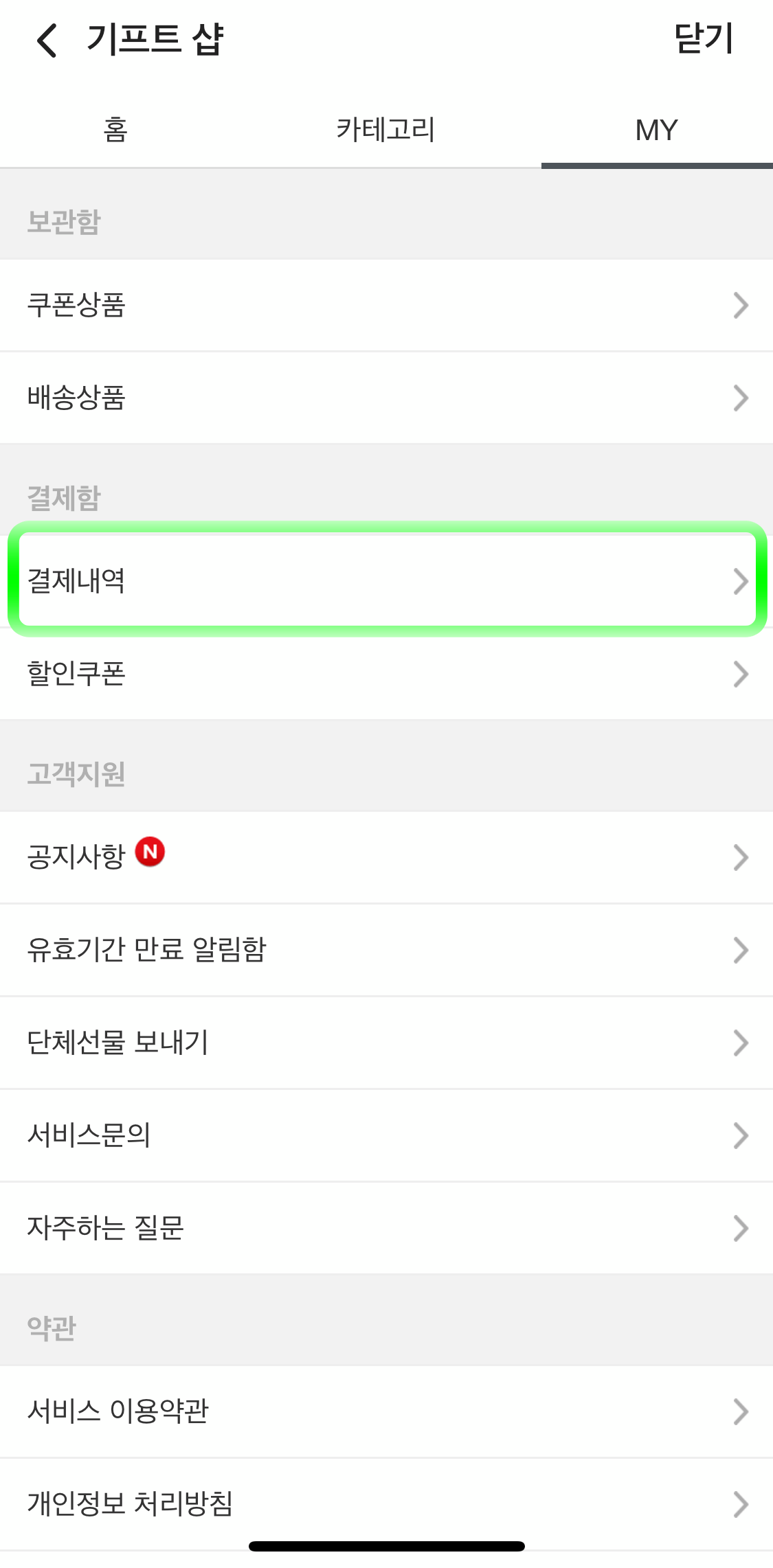Expand 유효기간 만료 알림함 via its chevron
773x1568 pixels.
pyautogui.click(x=741, y=950)
